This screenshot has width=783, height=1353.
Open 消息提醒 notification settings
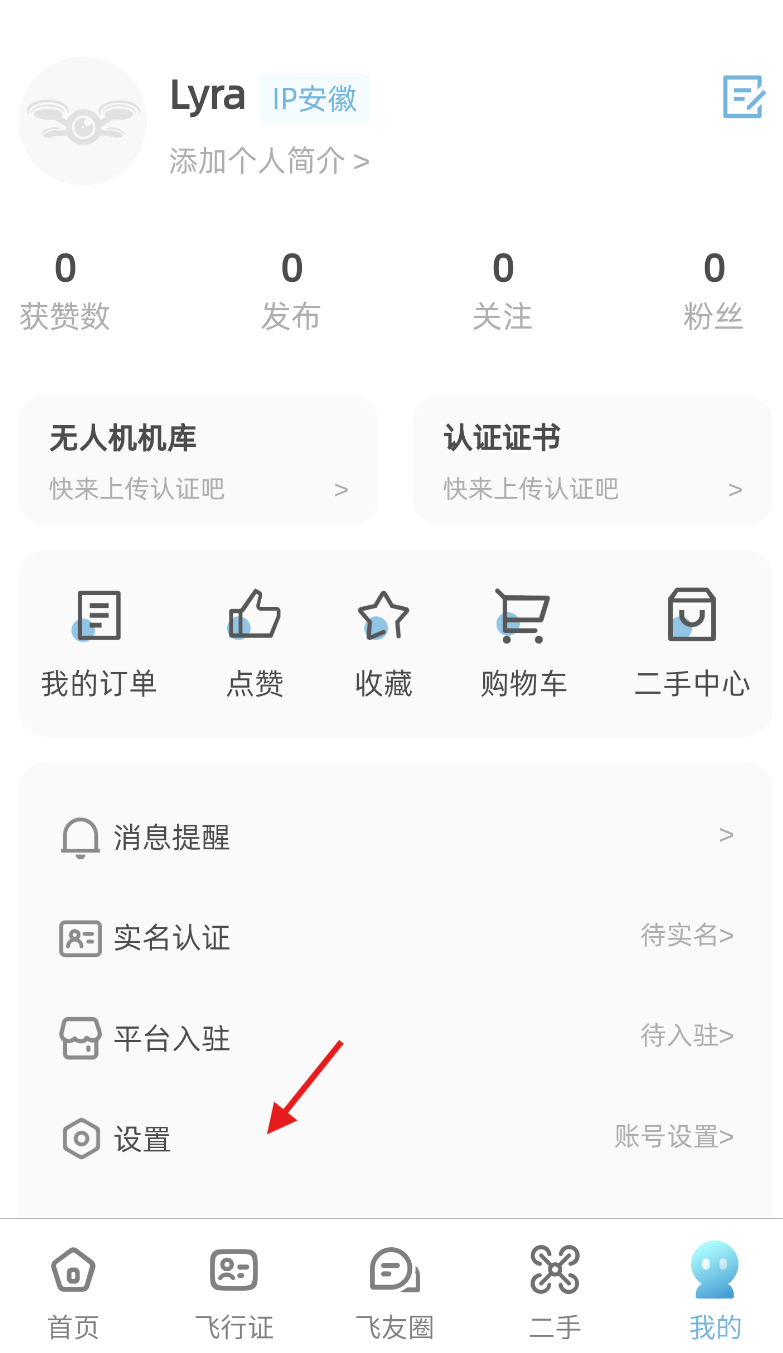395,837
